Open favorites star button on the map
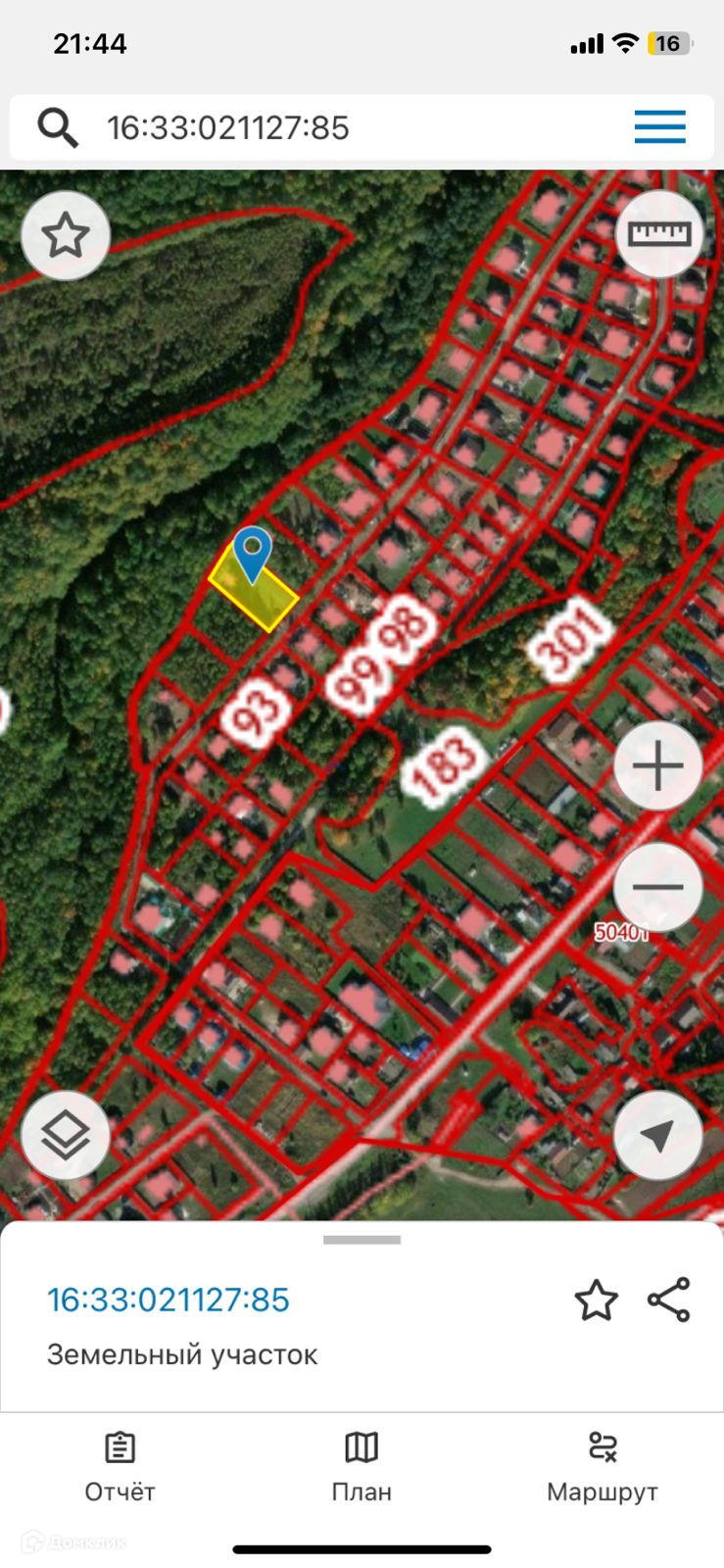This screenshot has height=1568, width=724. (66, 235)
